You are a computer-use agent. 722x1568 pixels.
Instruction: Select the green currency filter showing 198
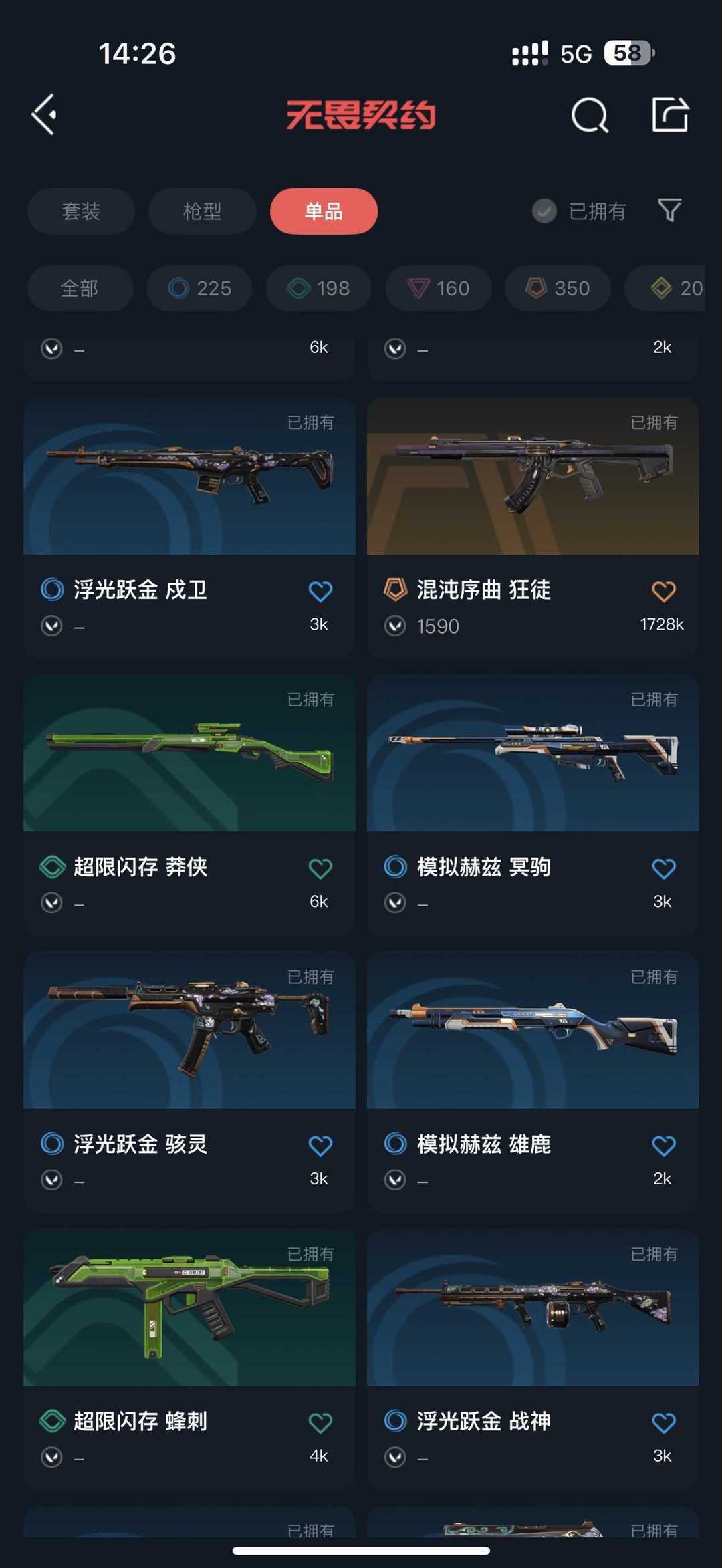point(318,288)
